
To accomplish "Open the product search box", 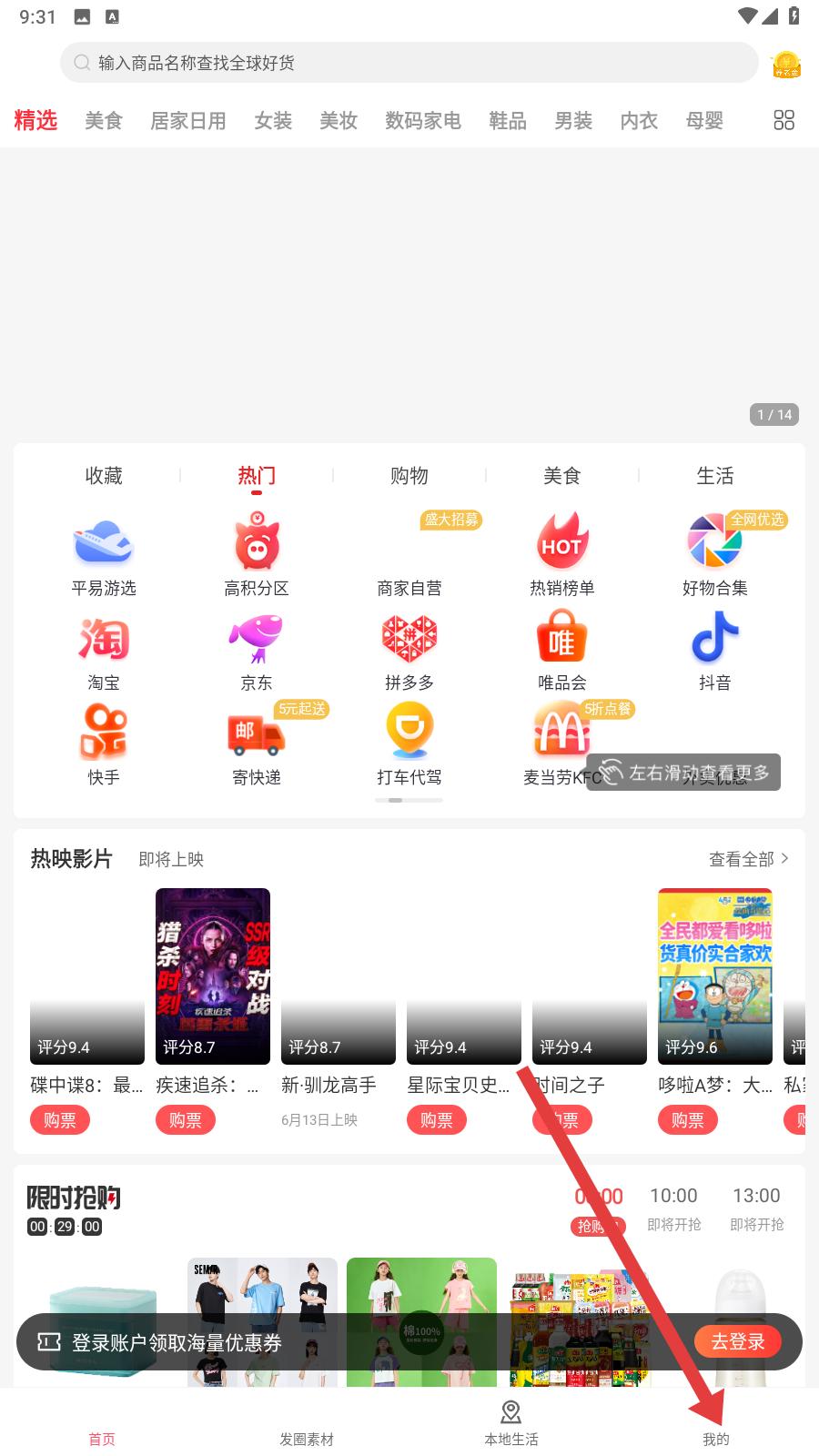I will (x=409, y=63).
